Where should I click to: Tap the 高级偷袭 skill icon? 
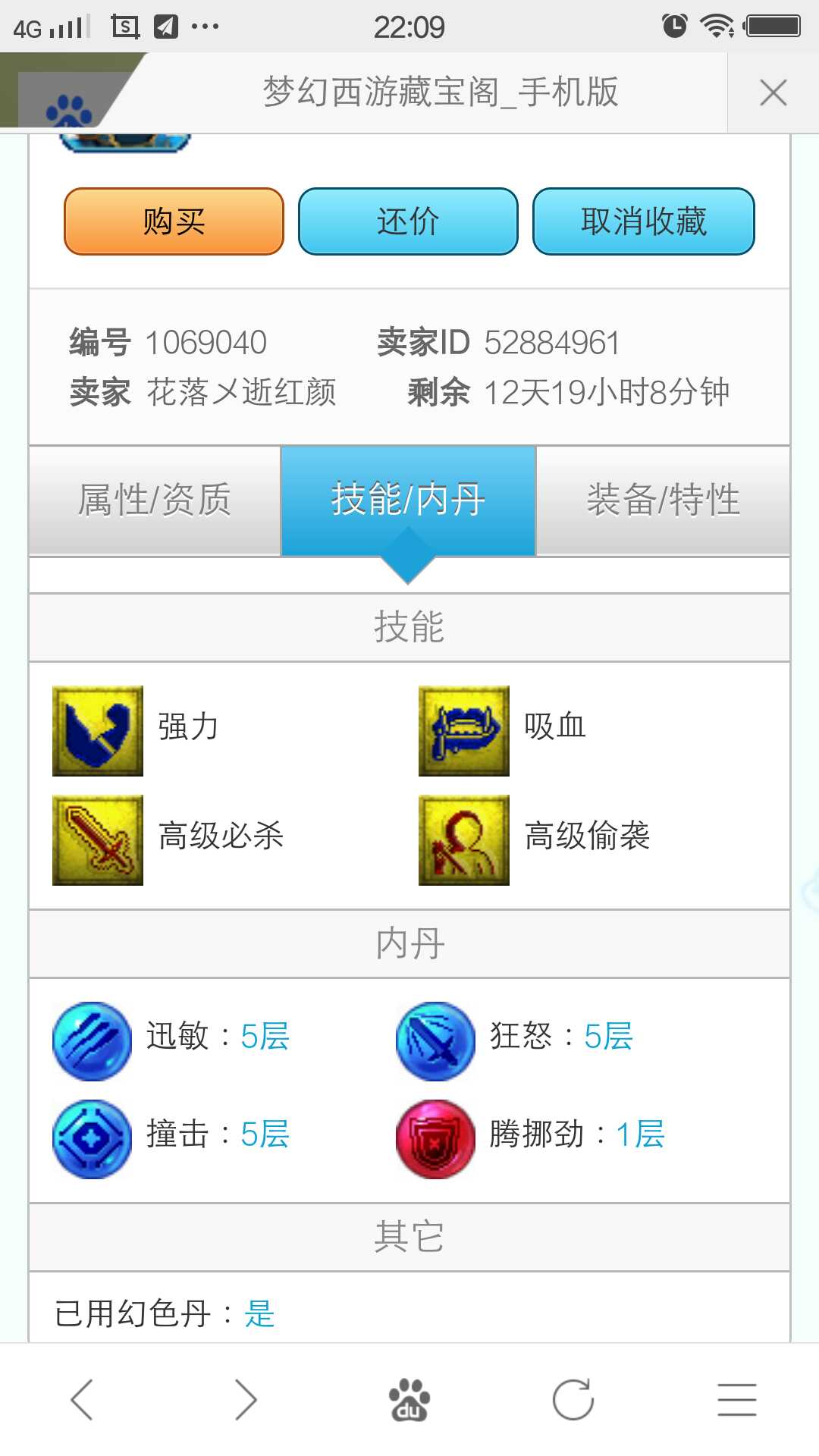(x=464, y=840)
